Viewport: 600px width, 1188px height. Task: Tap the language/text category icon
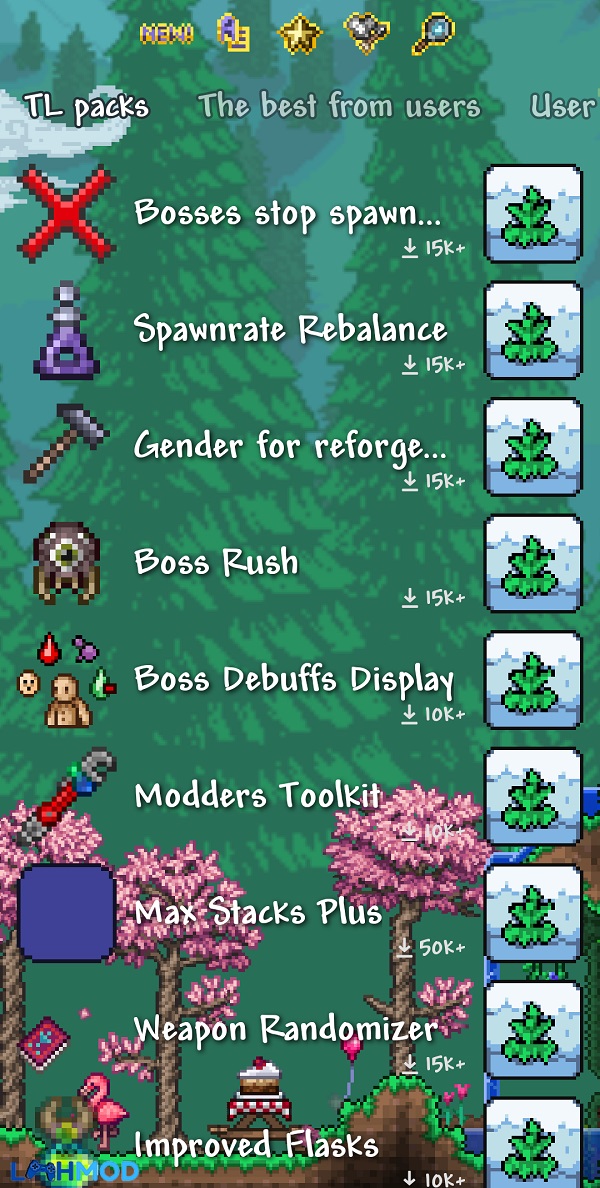233,34
